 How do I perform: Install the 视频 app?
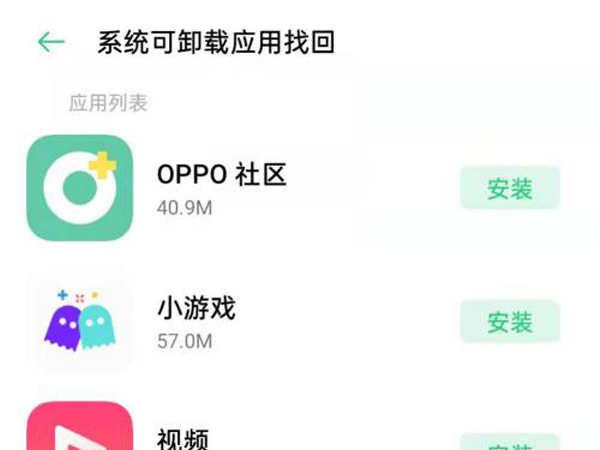click(x=509, y=442)
